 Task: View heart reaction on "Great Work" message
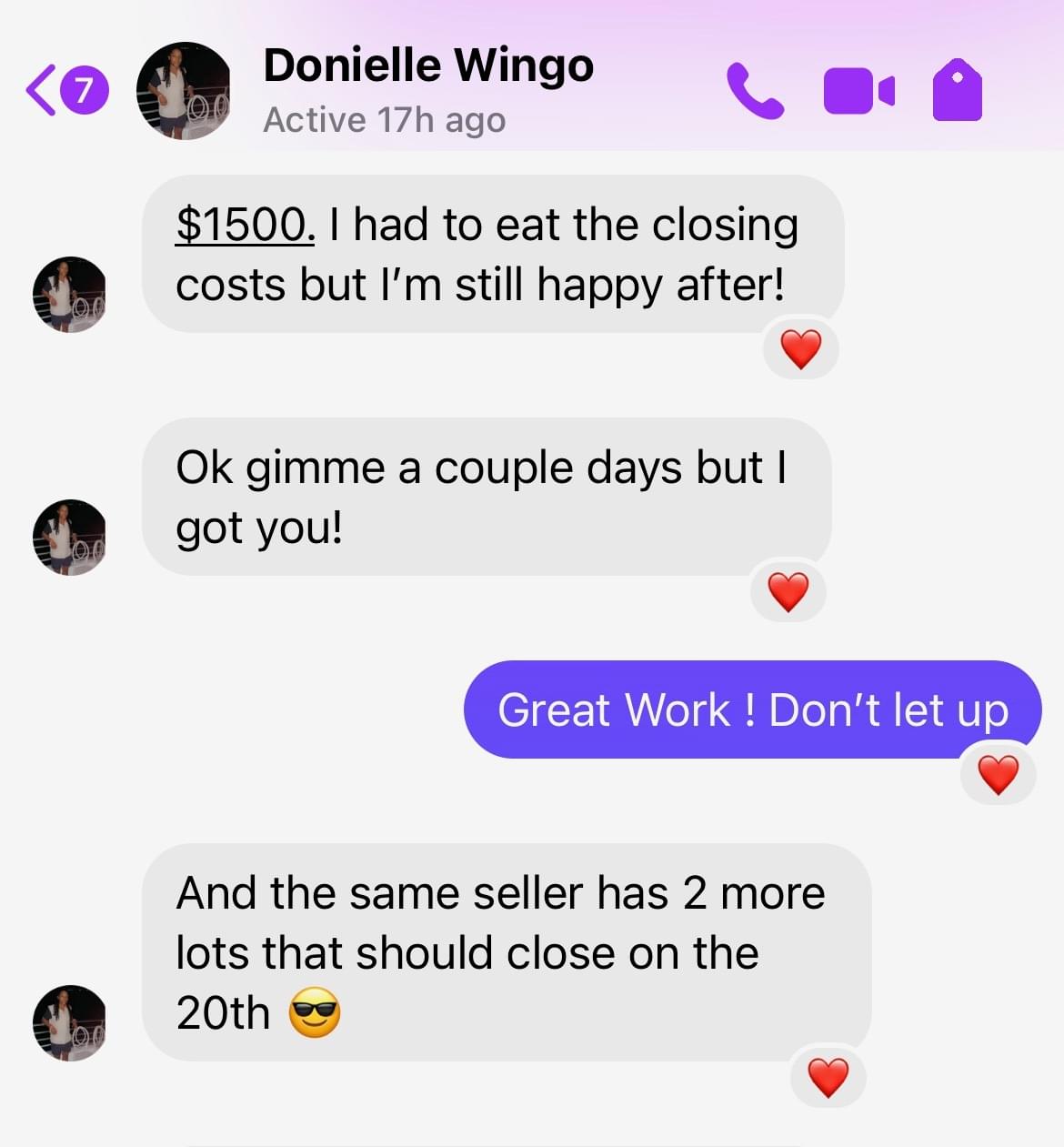(x=998, y=775)
